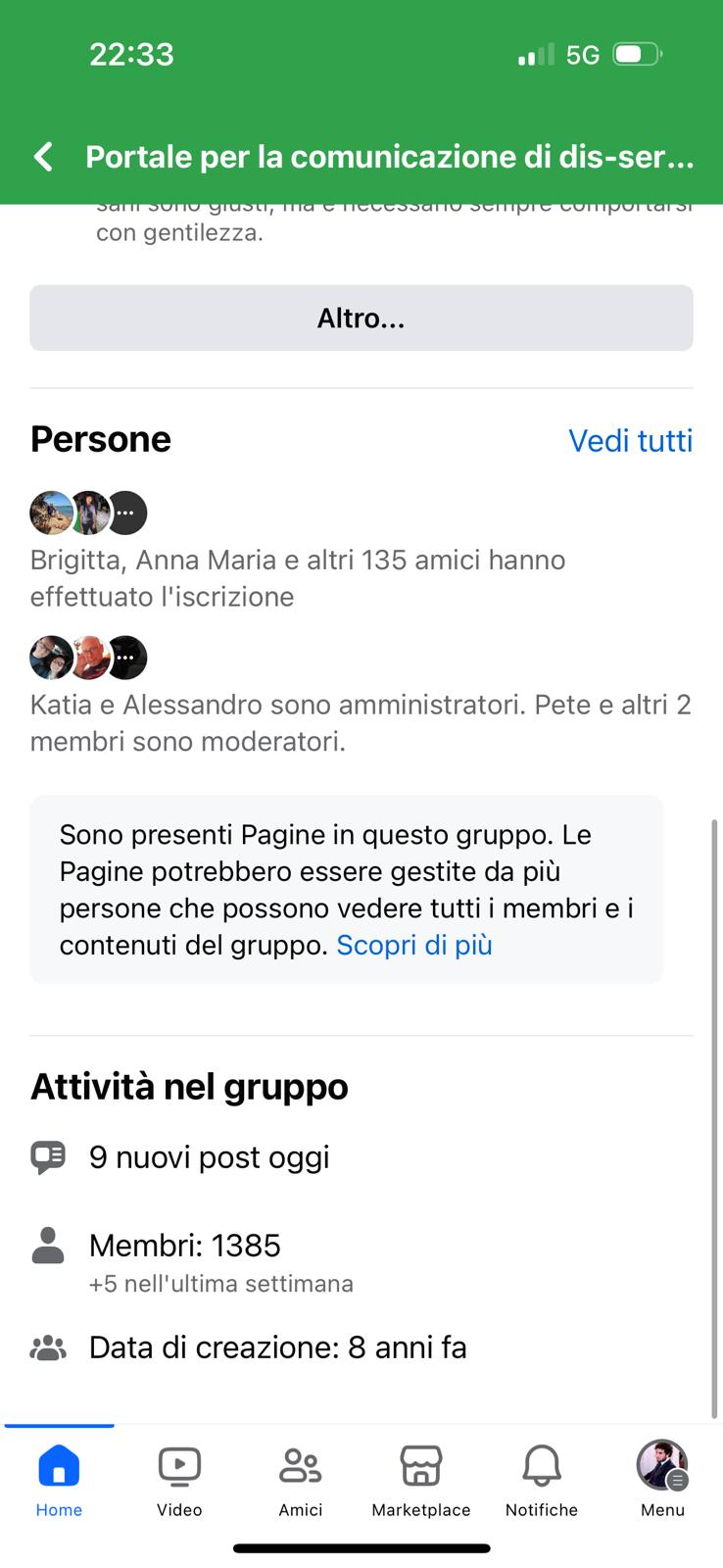
Task: Switch to the Video tab
Action: tap(179, 1480)
